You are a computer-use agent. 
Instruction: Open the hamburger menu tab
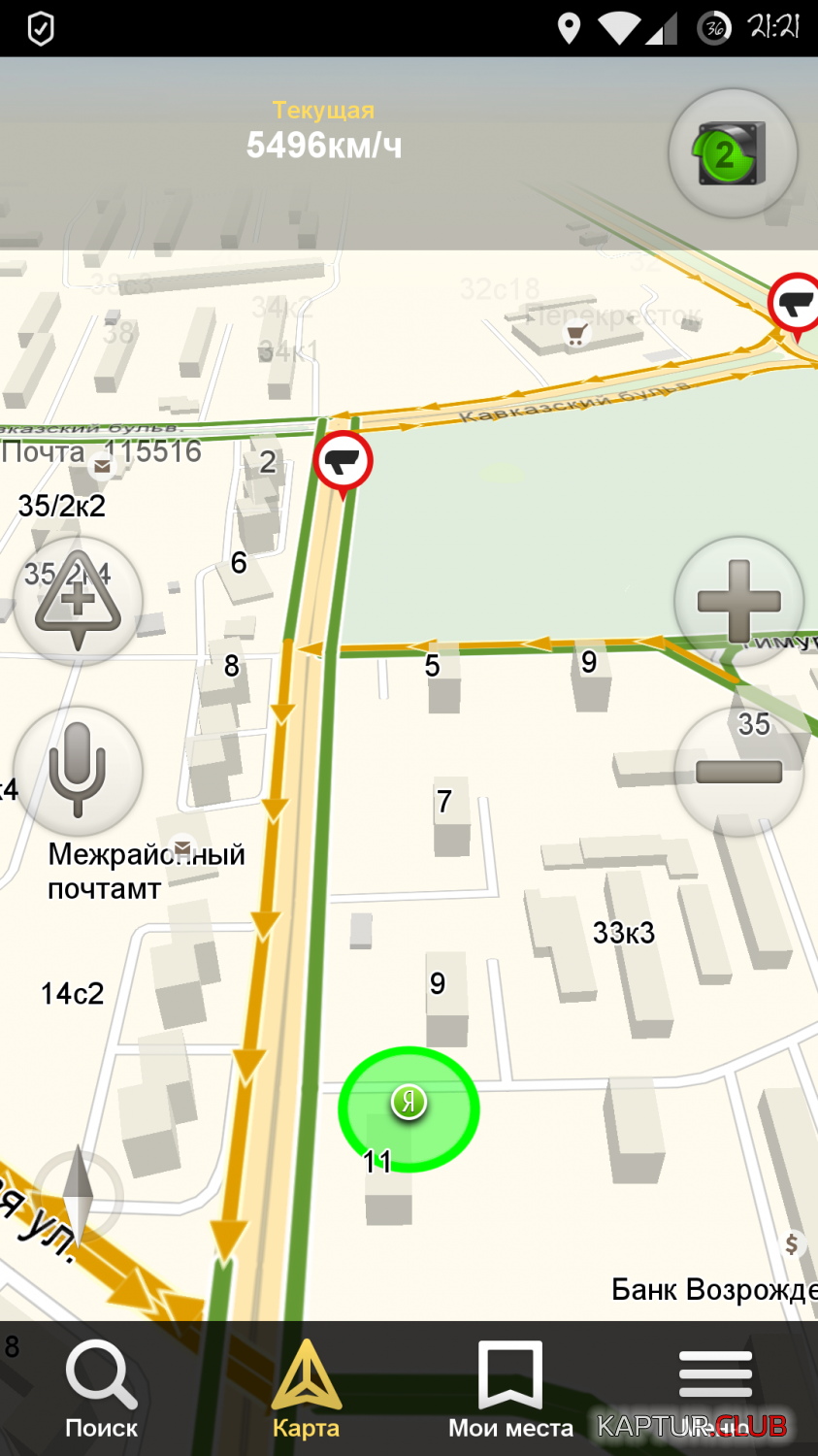coord(715,1388)
